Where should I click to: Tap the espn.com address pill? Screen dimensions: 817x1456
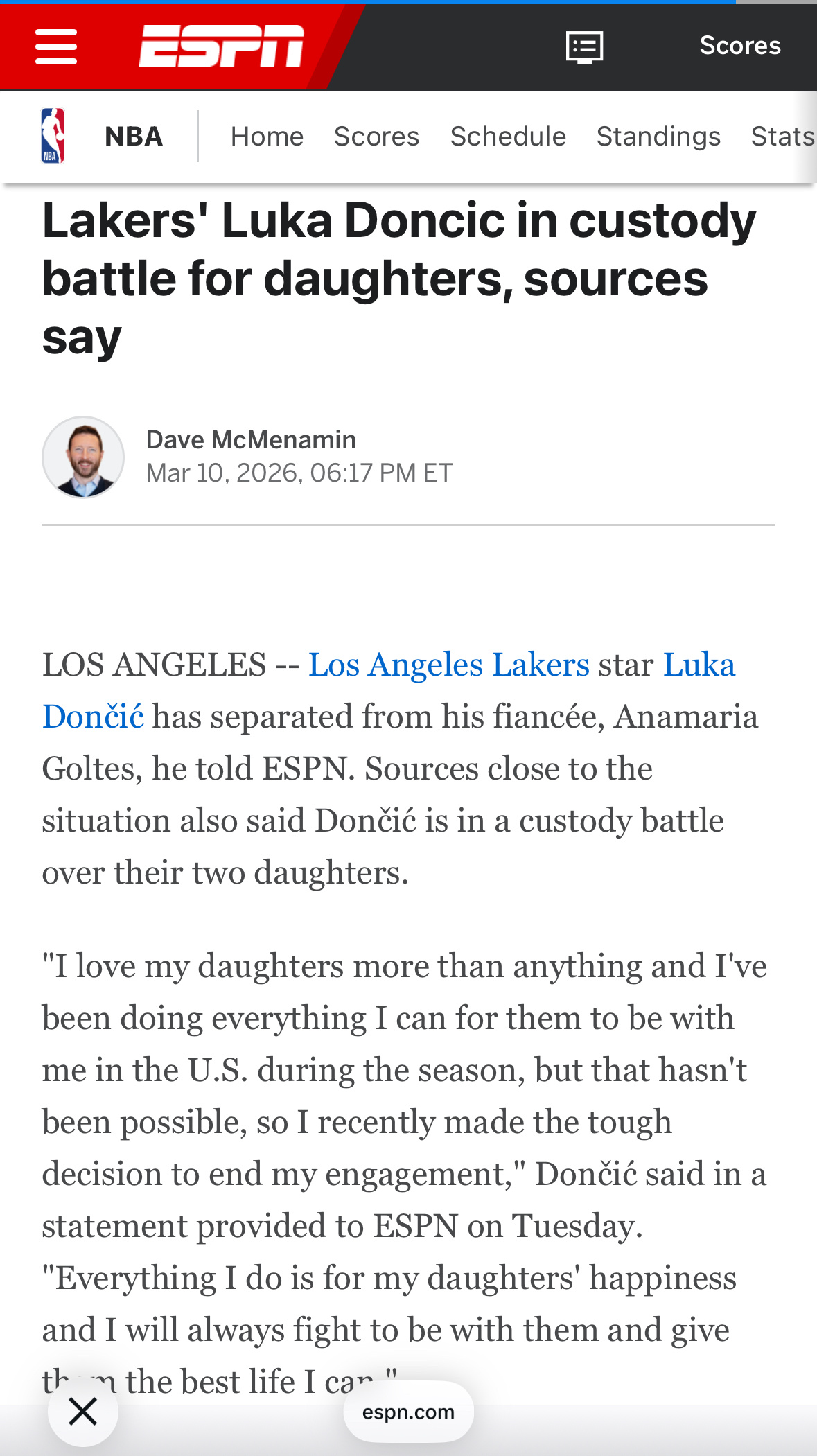pos(407,1411)
